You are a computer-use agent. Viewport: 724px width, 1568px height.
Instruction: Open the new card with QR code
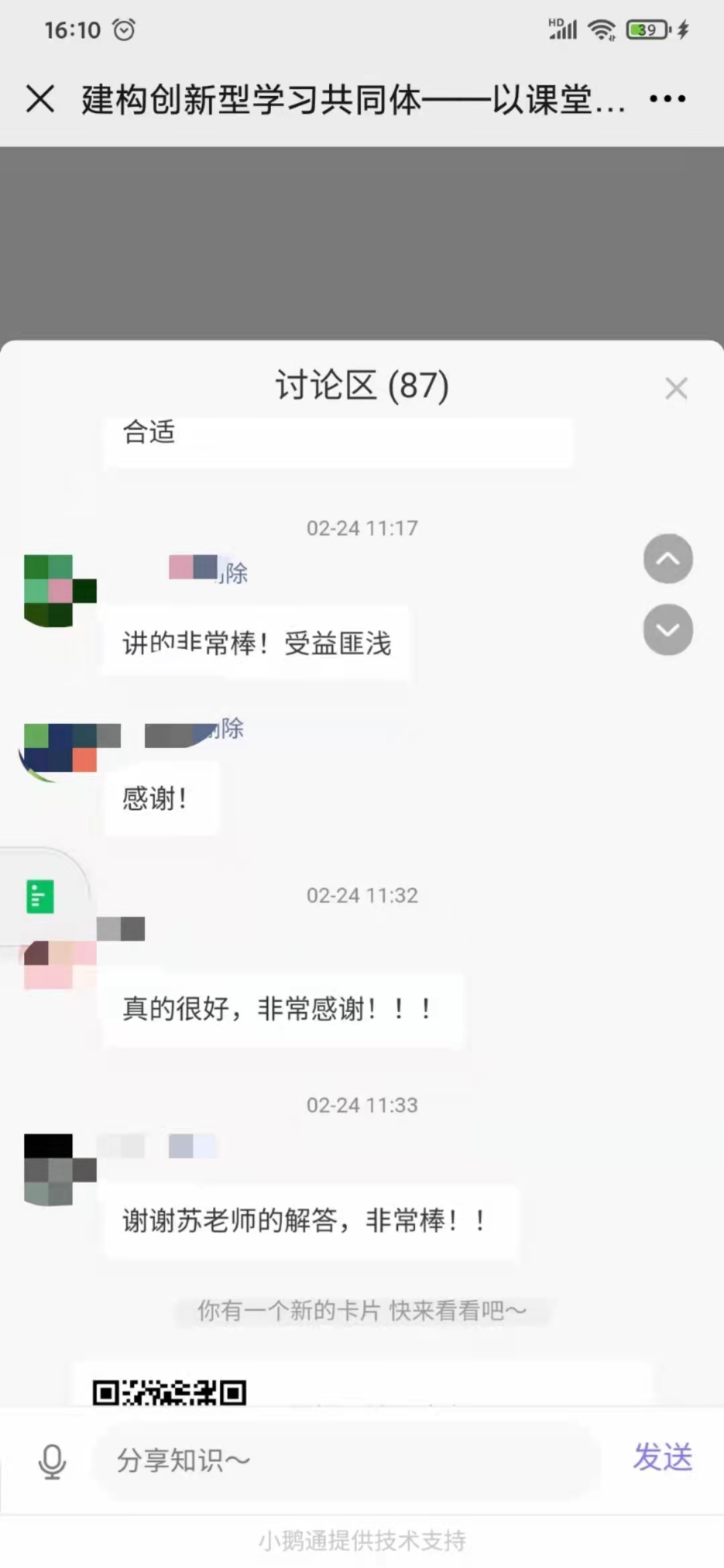[362, 1386]
